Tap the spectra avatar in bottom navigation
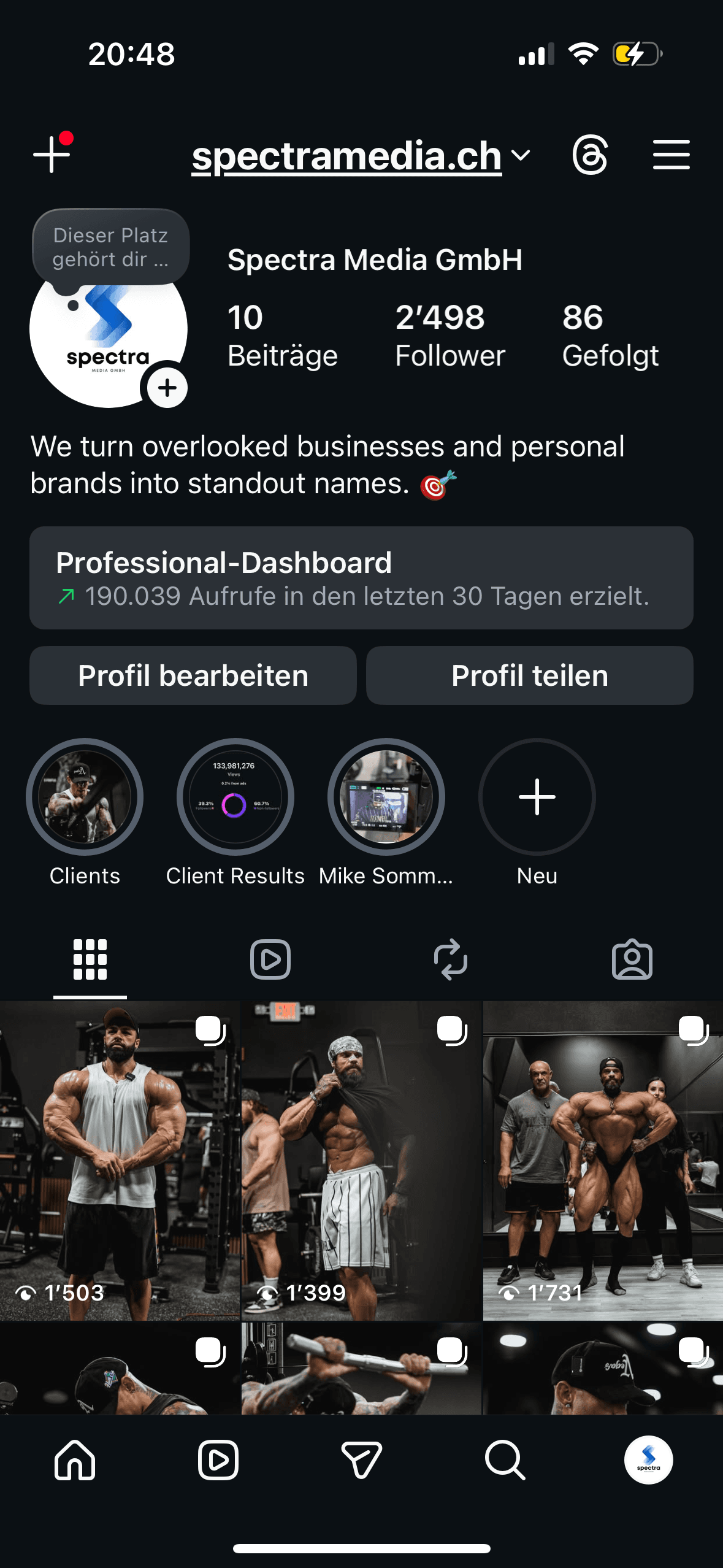This screenshot has width=723, height=1568. point(648,1460)
